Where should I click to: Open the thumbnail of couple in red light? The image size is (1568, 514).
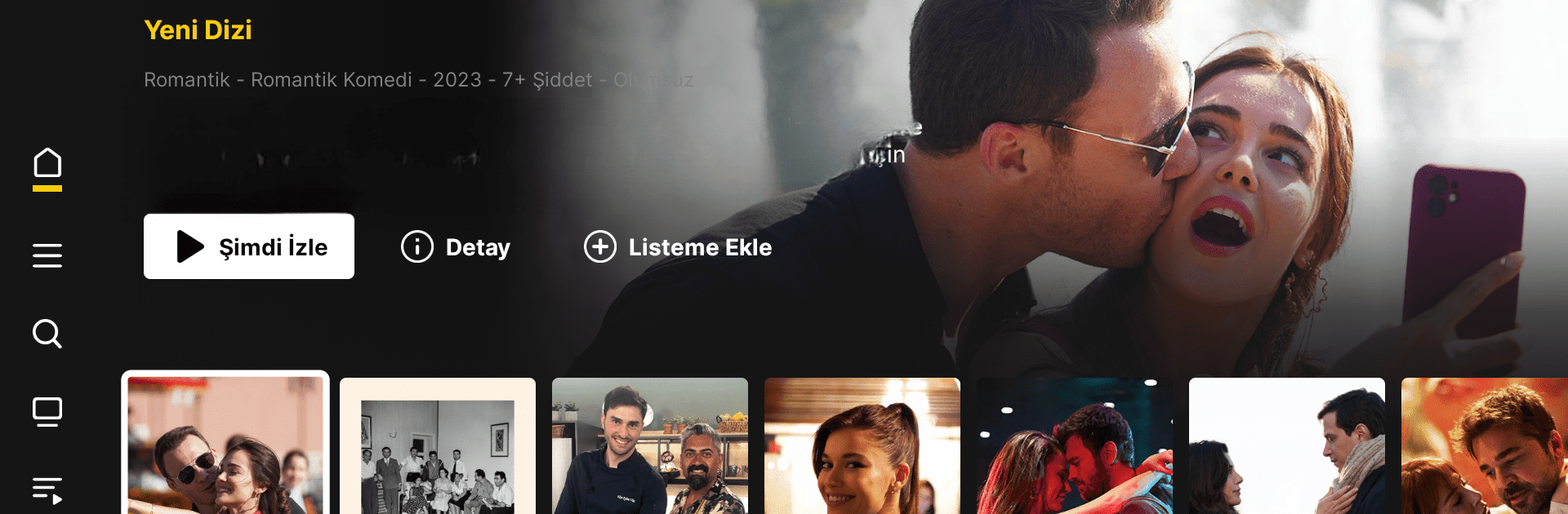pyautogui.click(x=1075, y=447)
